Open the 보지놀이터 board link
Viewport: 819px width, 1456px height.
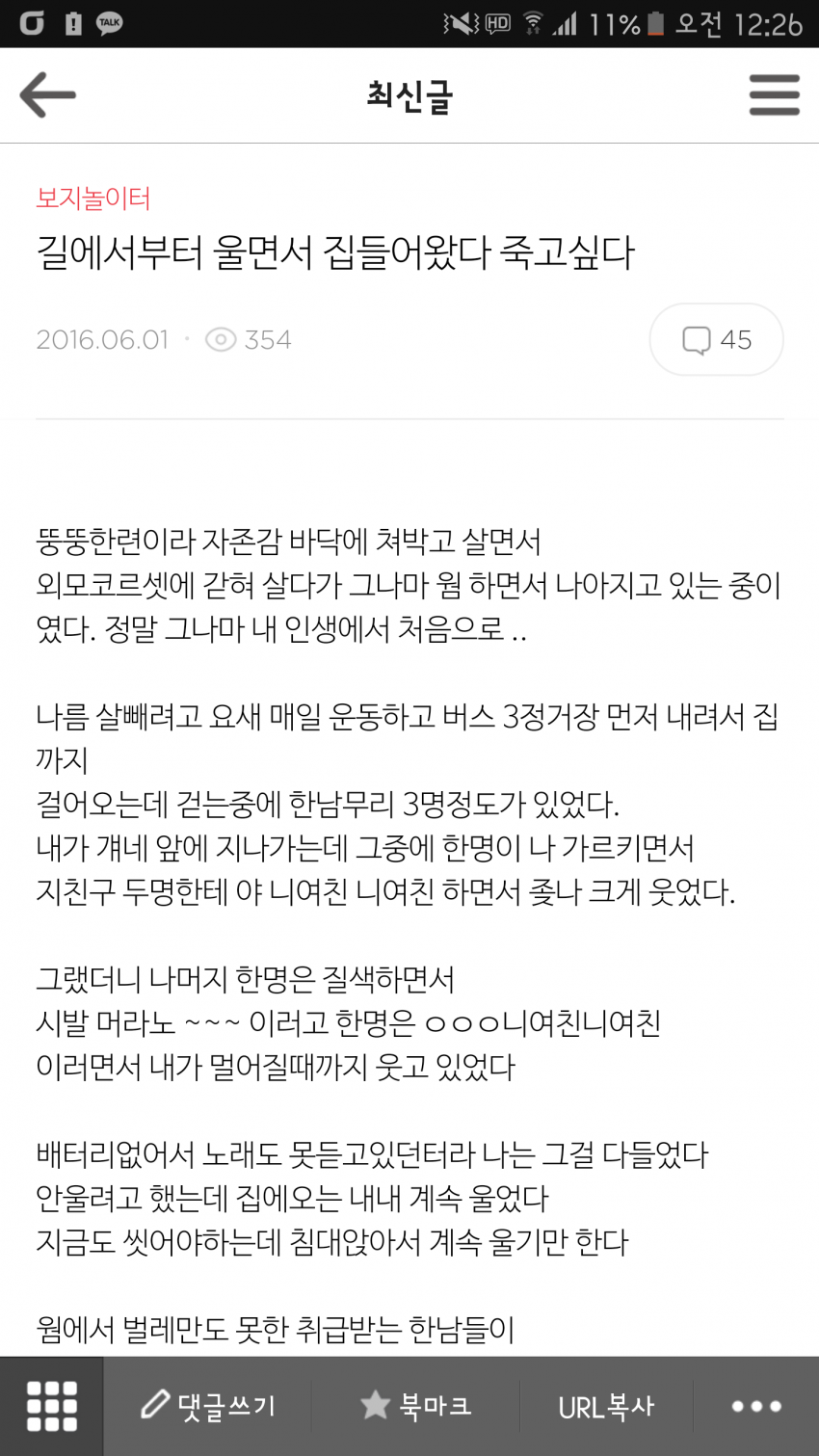click(93, 199)
